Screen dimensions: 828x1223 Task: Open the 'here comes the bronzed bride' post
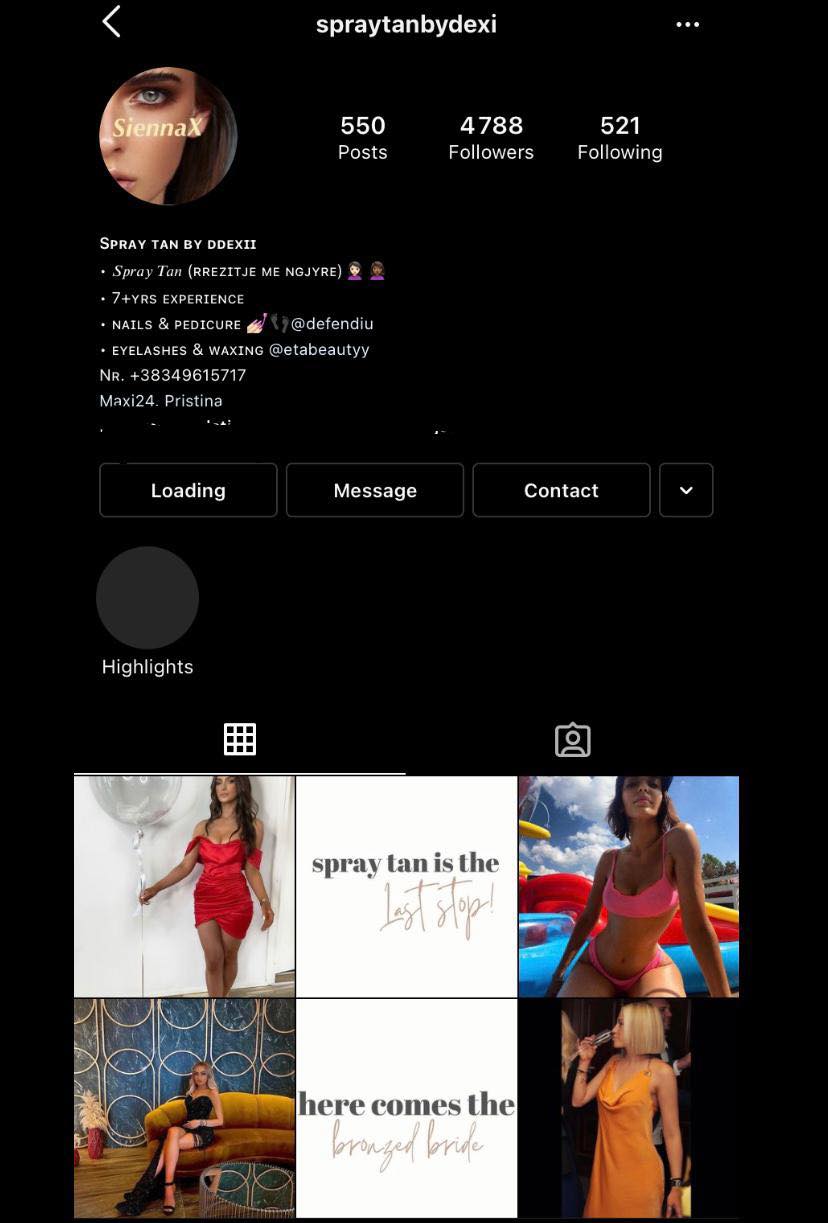pyautogui.click(x=406, y=1108)
